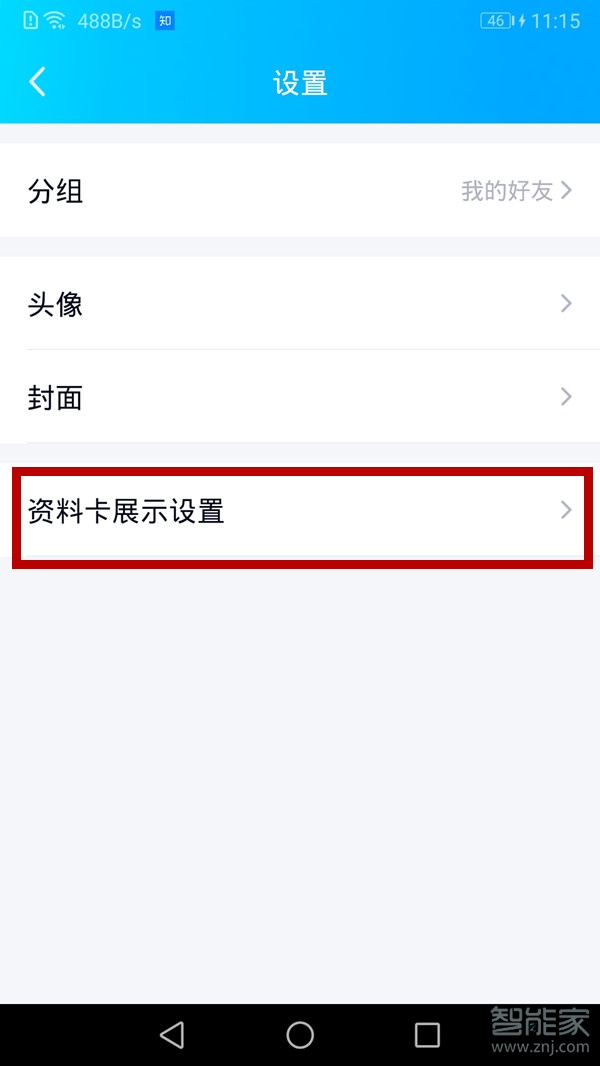
Task: Open the 封面 cover setting
Action: (300, 398)
